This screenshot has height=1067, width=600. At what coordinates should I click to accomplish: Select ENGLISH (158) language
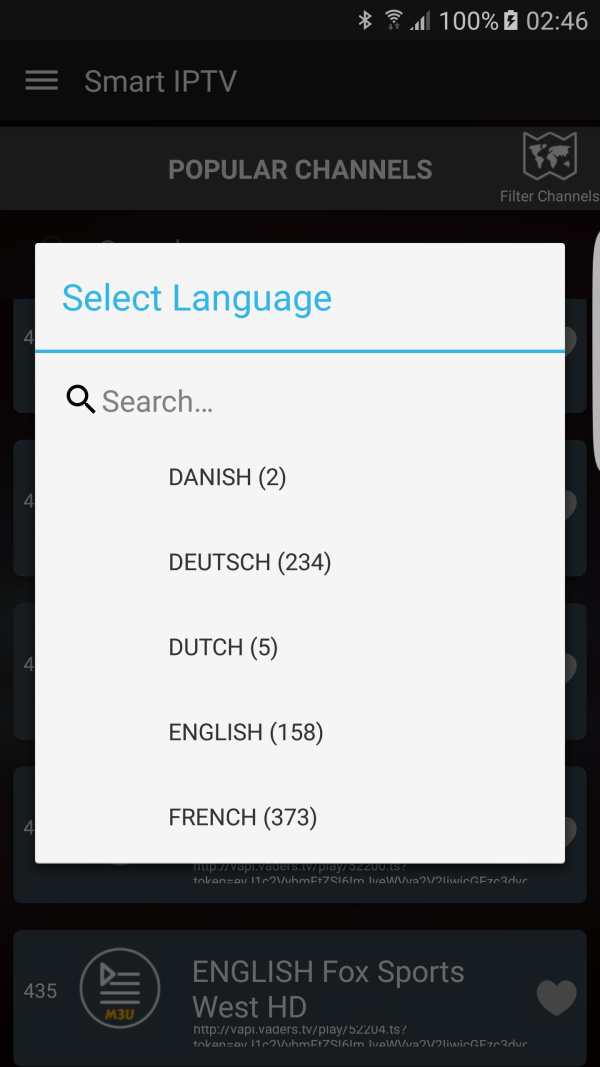point(299,732)
